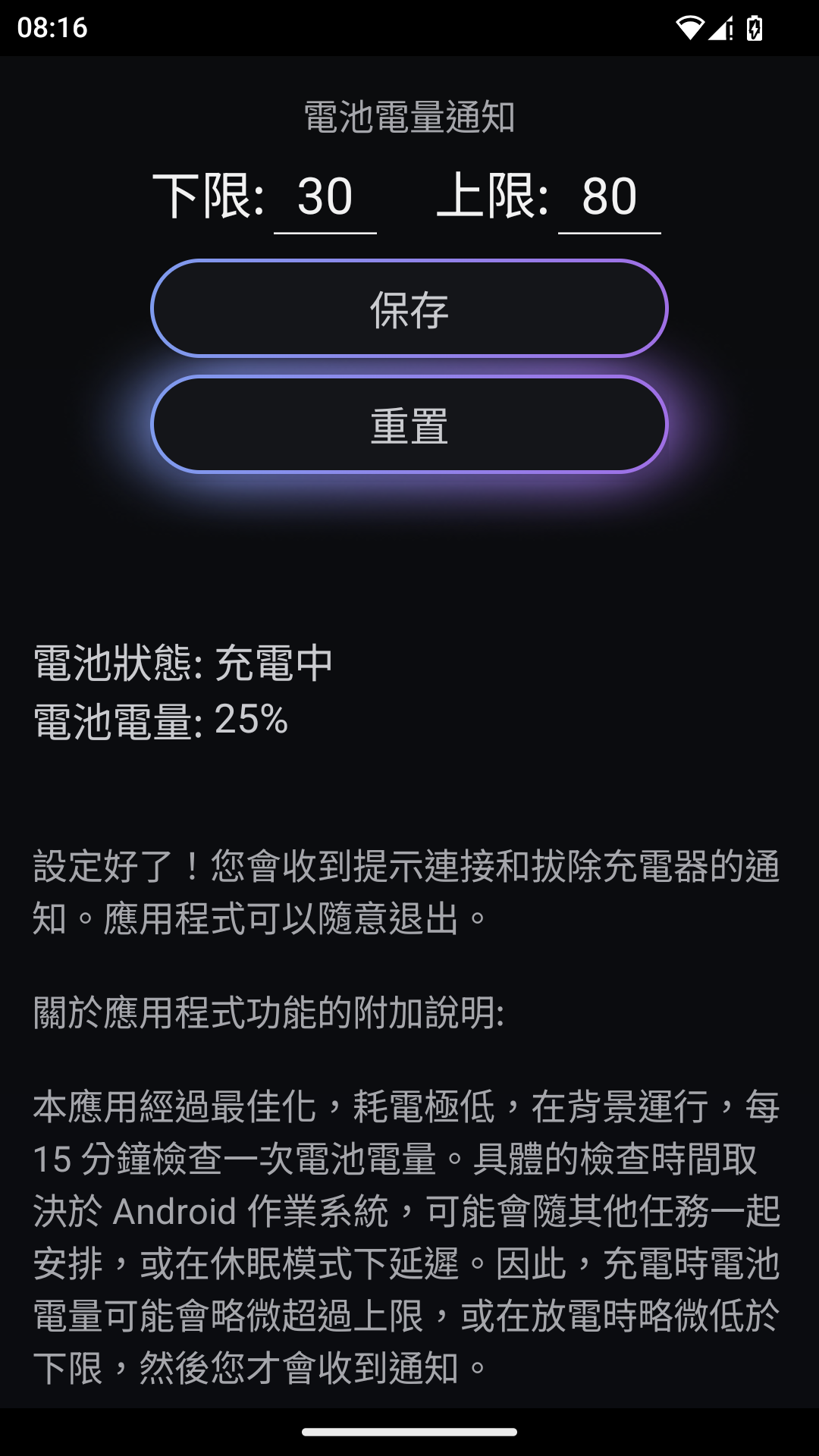Reset the limits with the 重置 button
This screenshot has height=1456, width=819.
409,425
